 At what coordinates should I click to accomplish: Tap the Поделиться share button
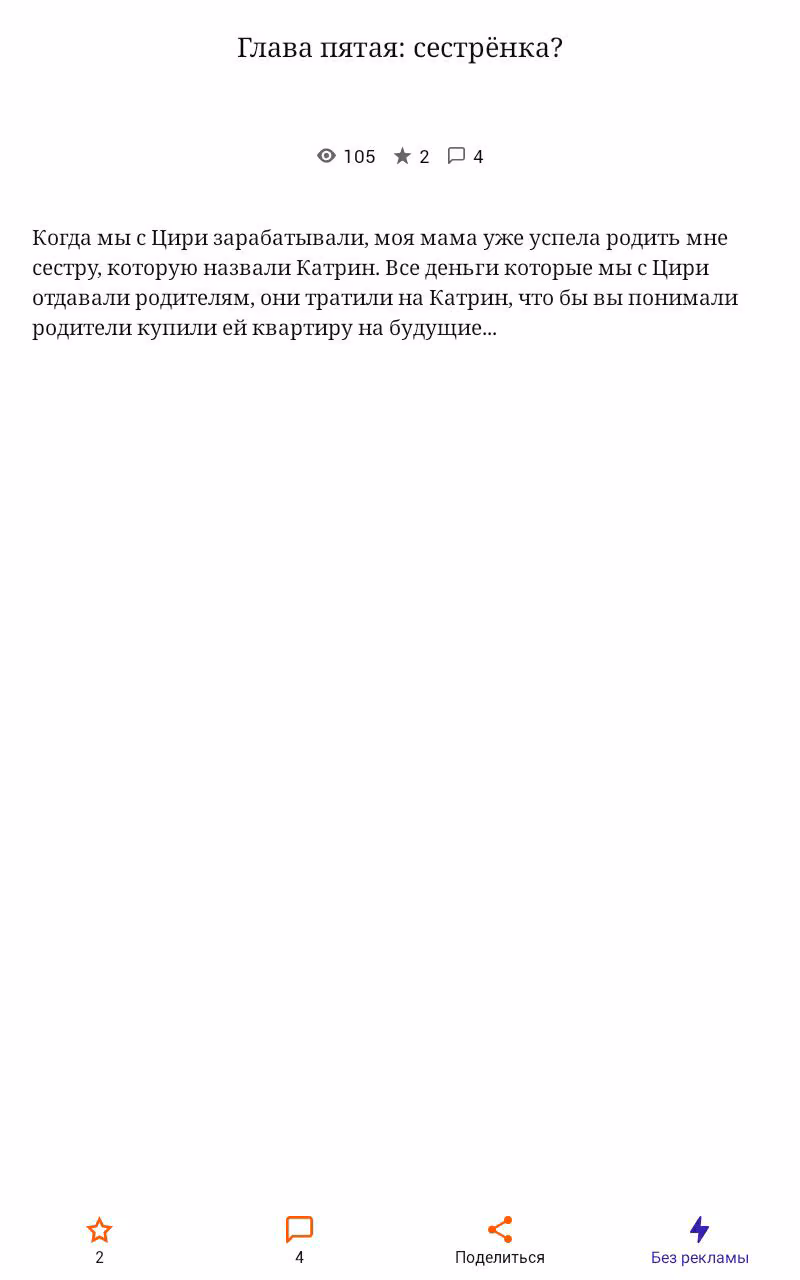point(500,1240)
